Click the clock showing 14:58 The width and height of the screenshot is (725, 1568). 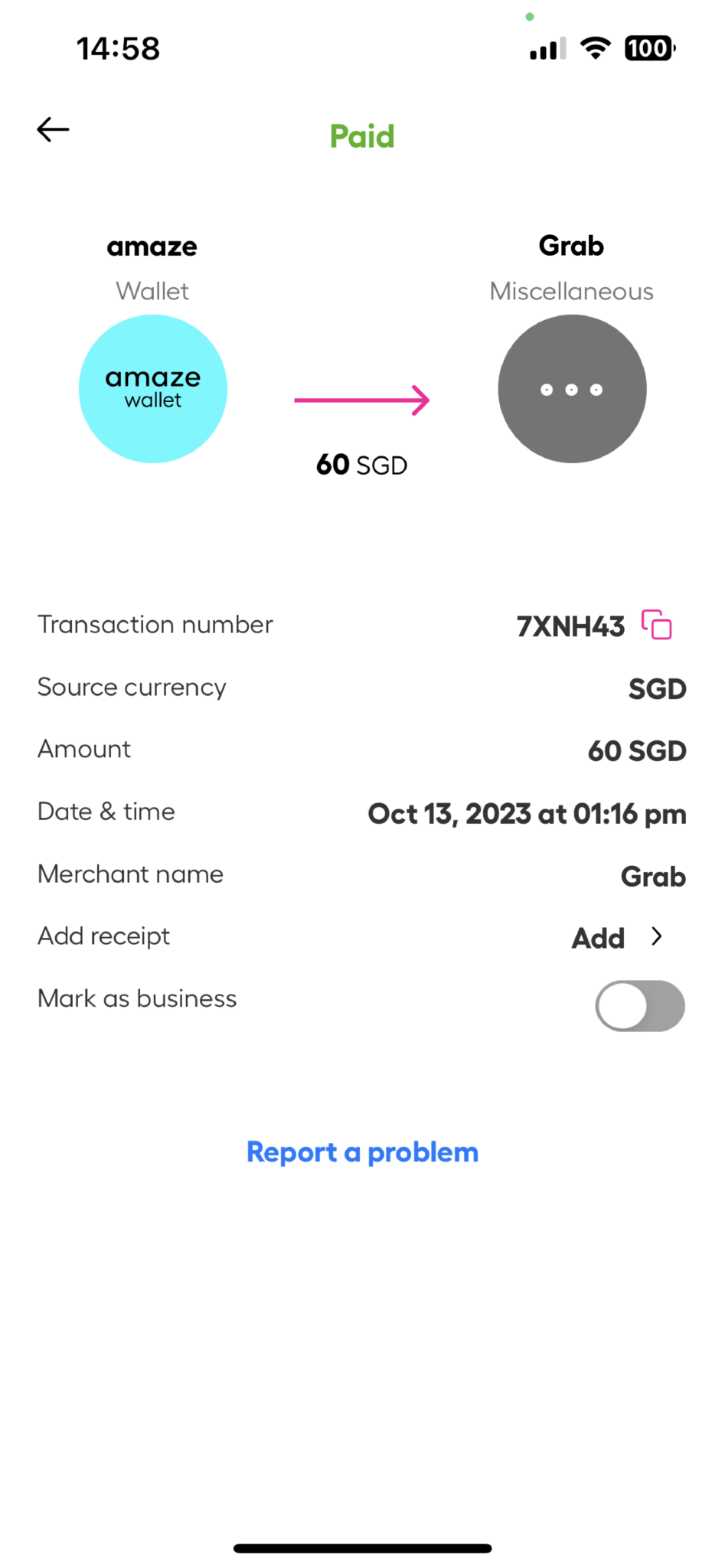pos(119,47)
